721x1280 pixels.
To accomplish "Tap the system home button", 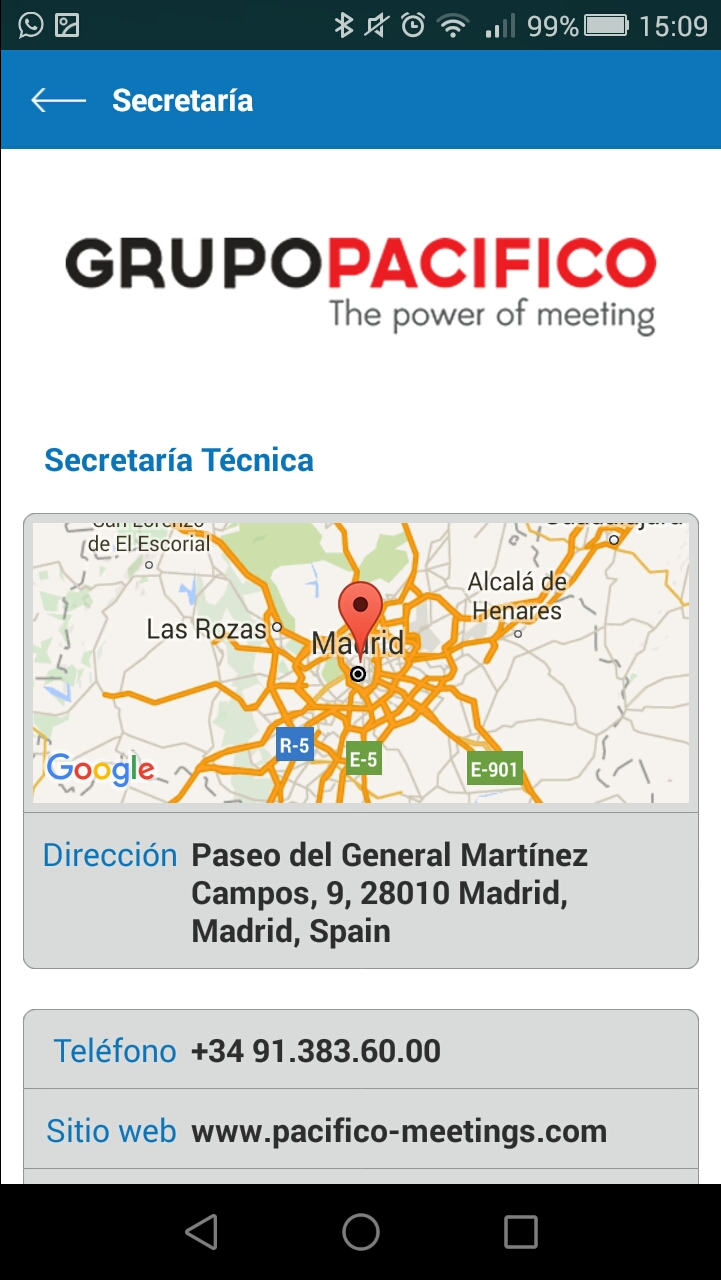I will [x=360, y=1232].
